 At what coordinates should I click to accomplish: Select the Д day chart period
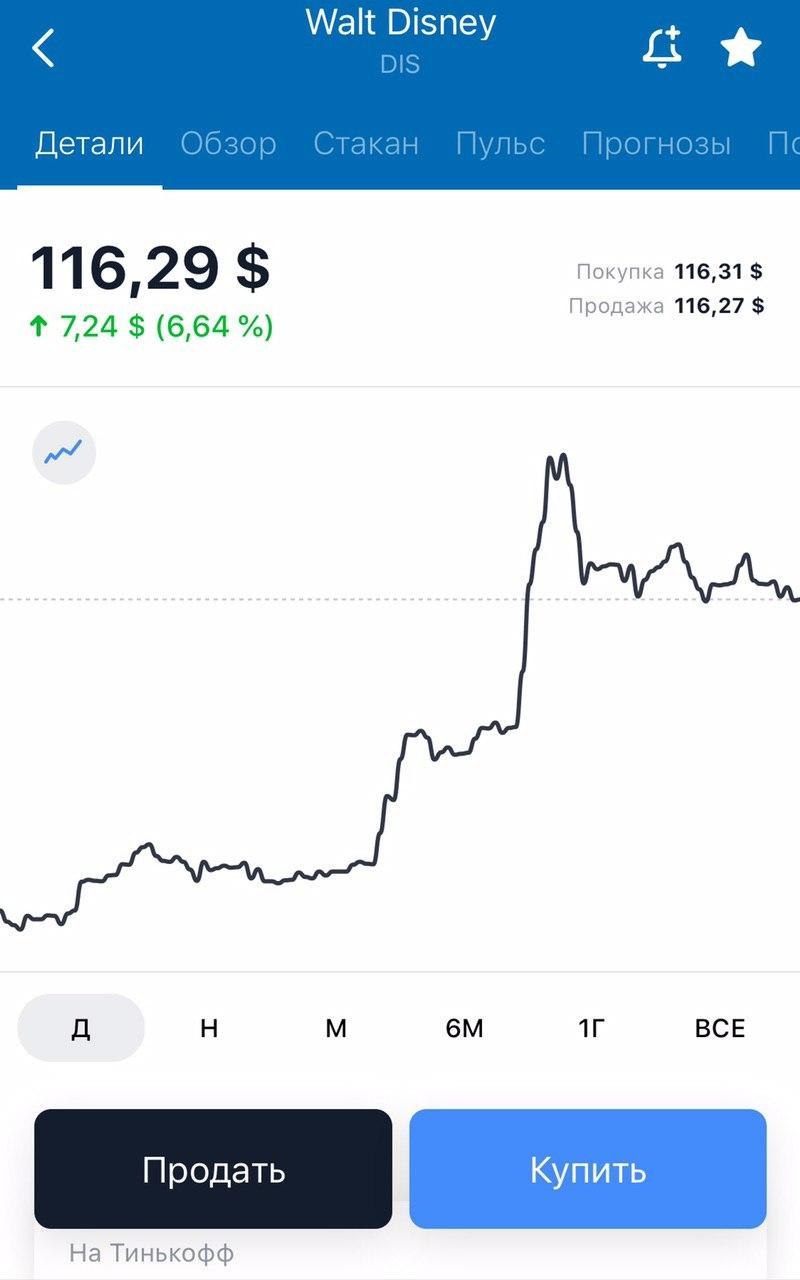(81, 1028)
